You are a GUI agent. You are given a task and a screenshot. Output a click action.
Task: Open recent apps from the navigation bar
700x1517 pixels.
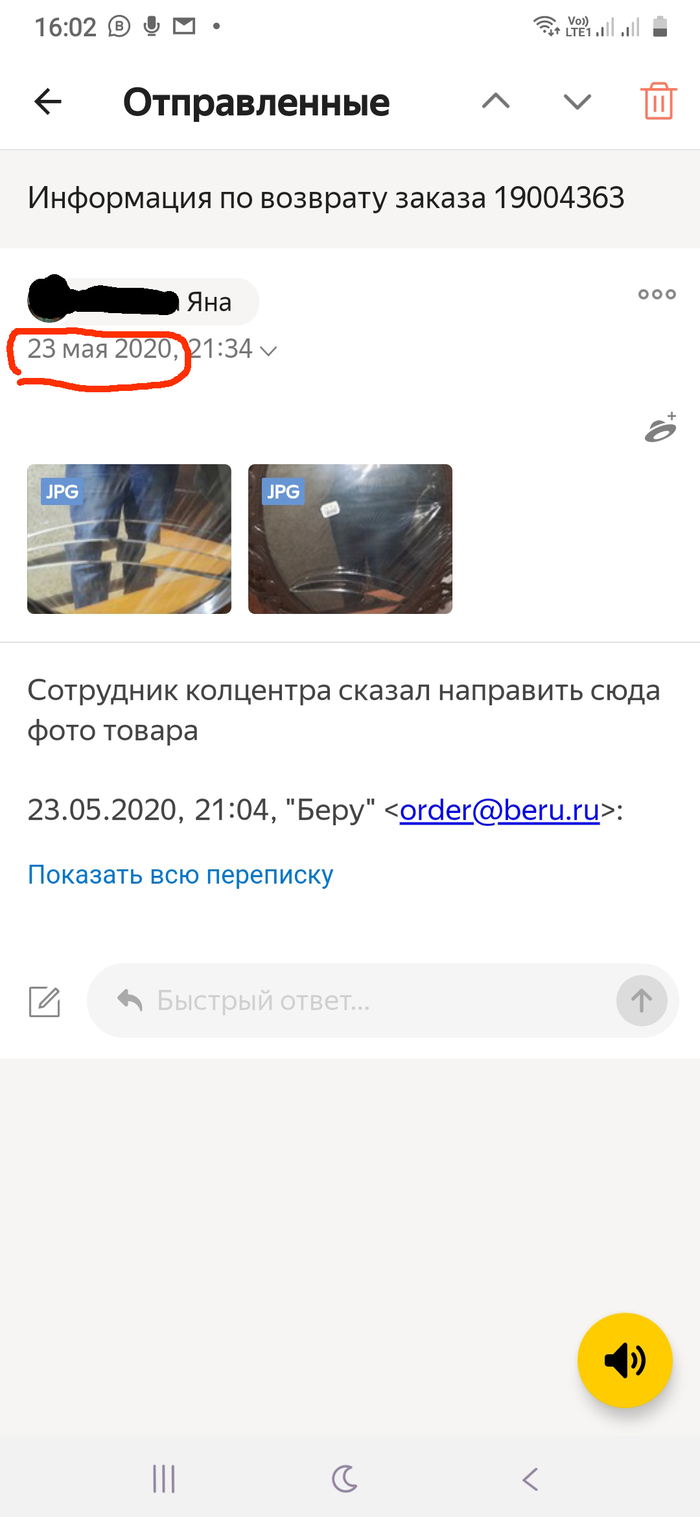click(164, 1479)
